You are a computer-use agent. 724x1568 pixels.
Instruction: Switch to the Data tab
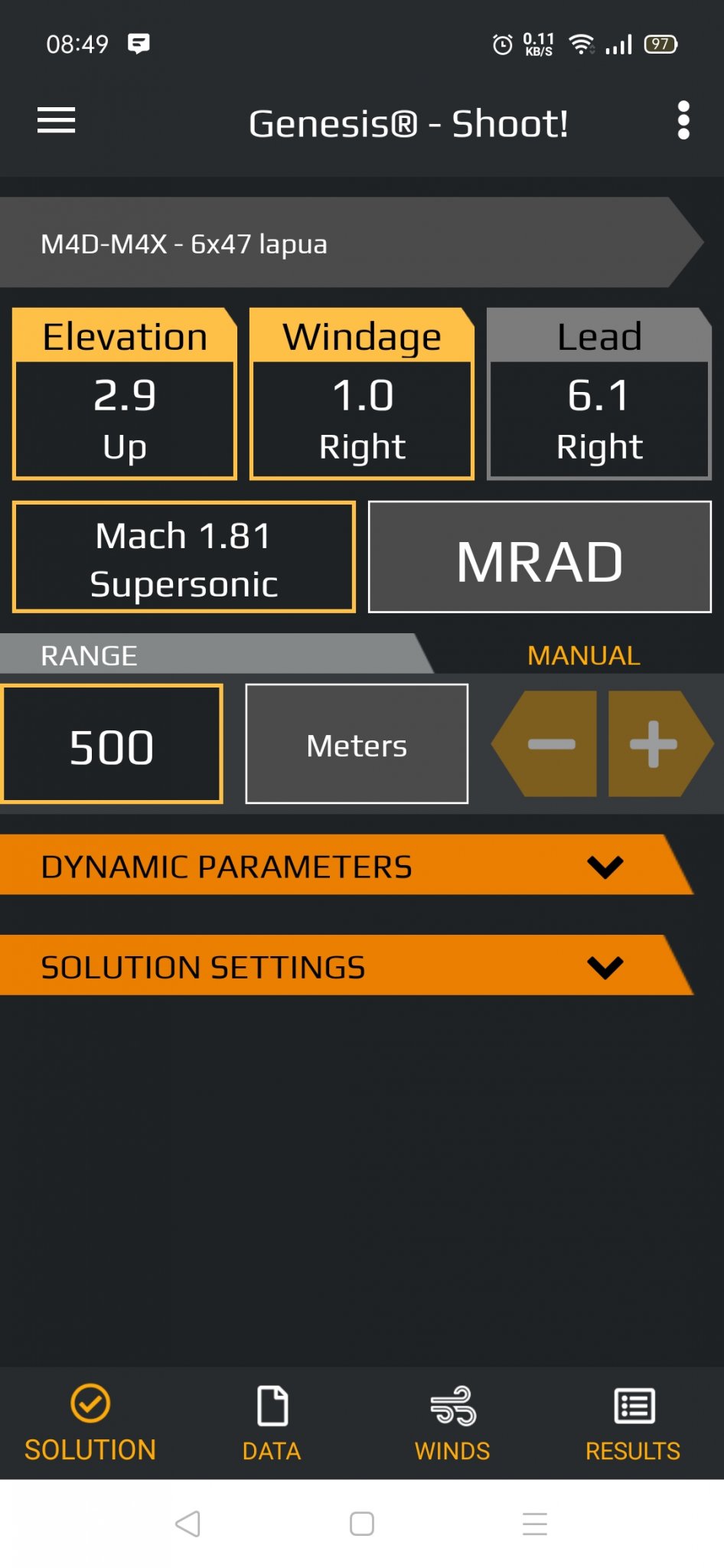(x=272, y=1423)
